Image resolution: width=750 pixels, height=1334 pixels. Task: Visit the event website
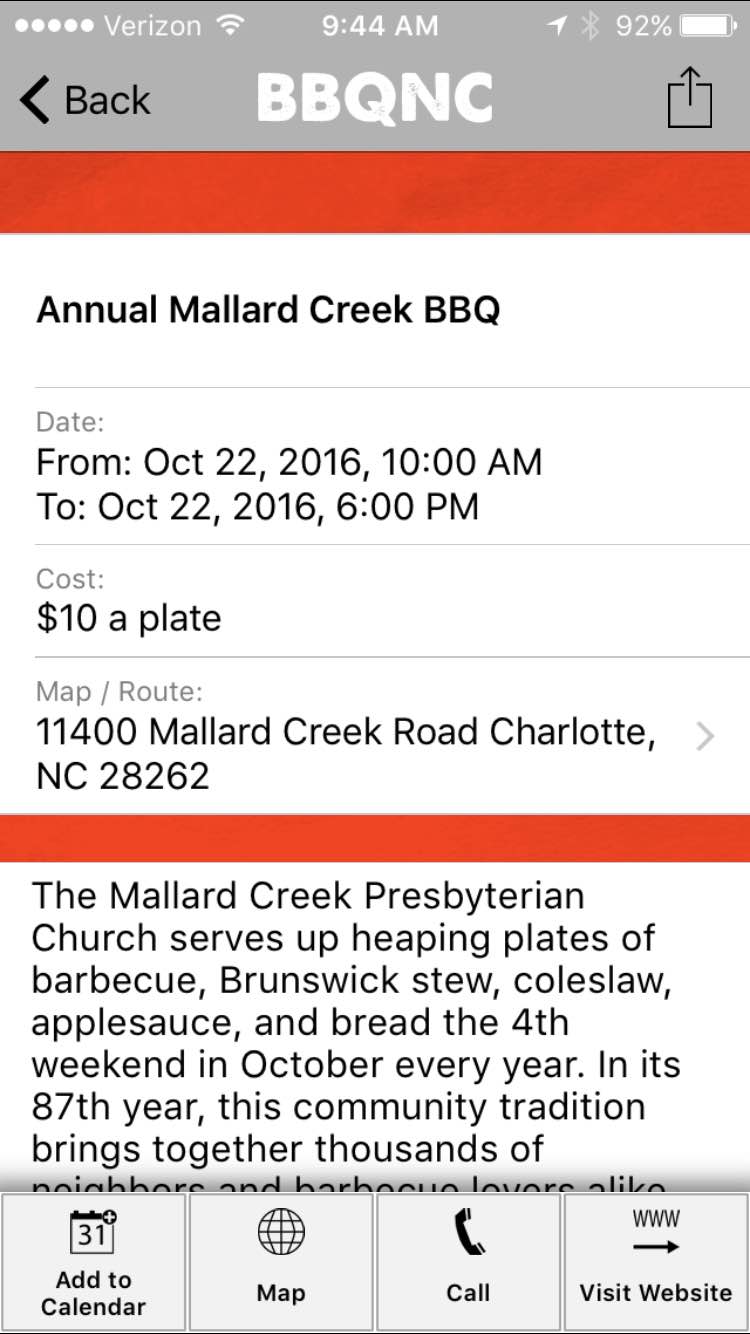[656, 1262]
